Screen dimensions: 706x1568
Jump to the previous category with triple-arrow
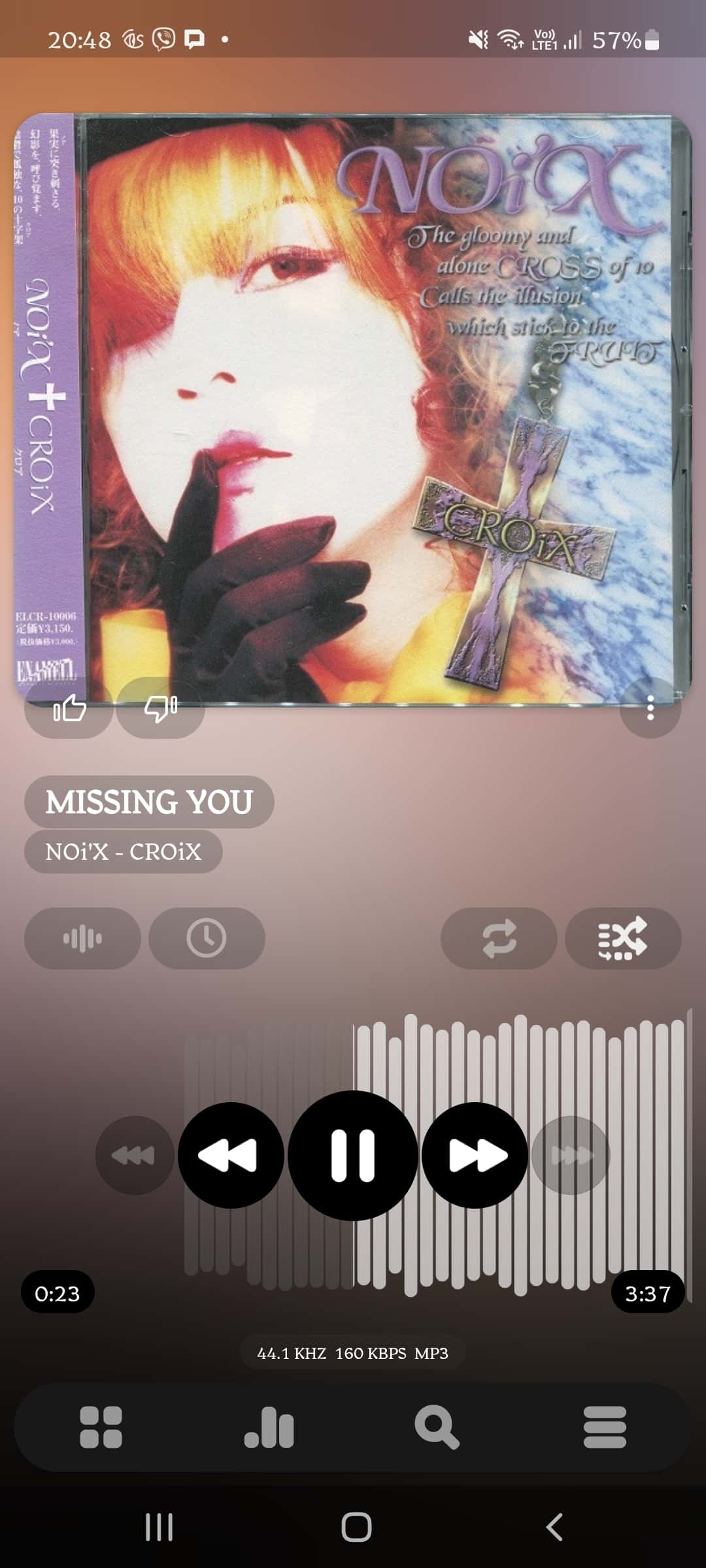point(135,1155)
